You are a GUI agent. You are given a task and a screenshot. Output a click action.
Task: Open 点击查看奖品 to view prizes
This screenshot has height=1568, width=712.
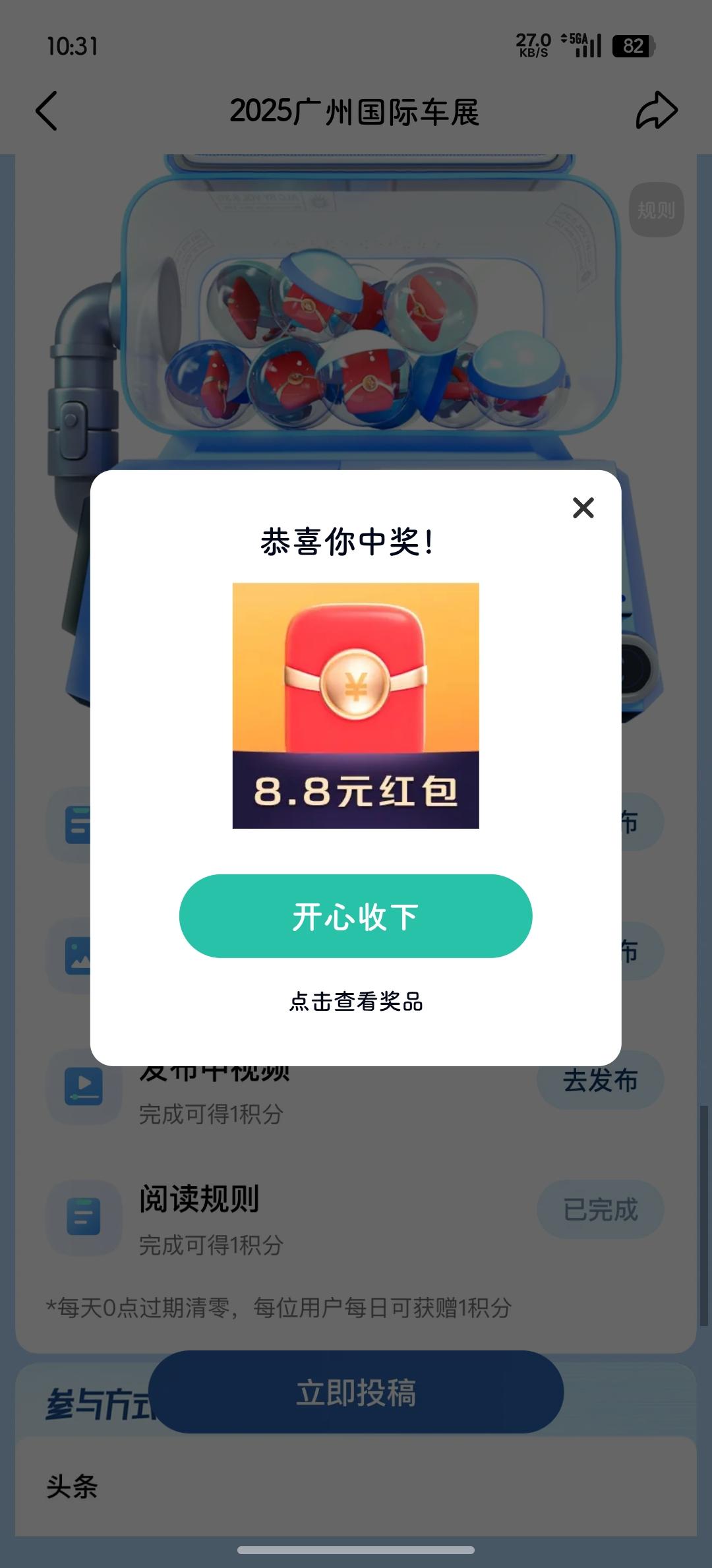[355, 1002]
